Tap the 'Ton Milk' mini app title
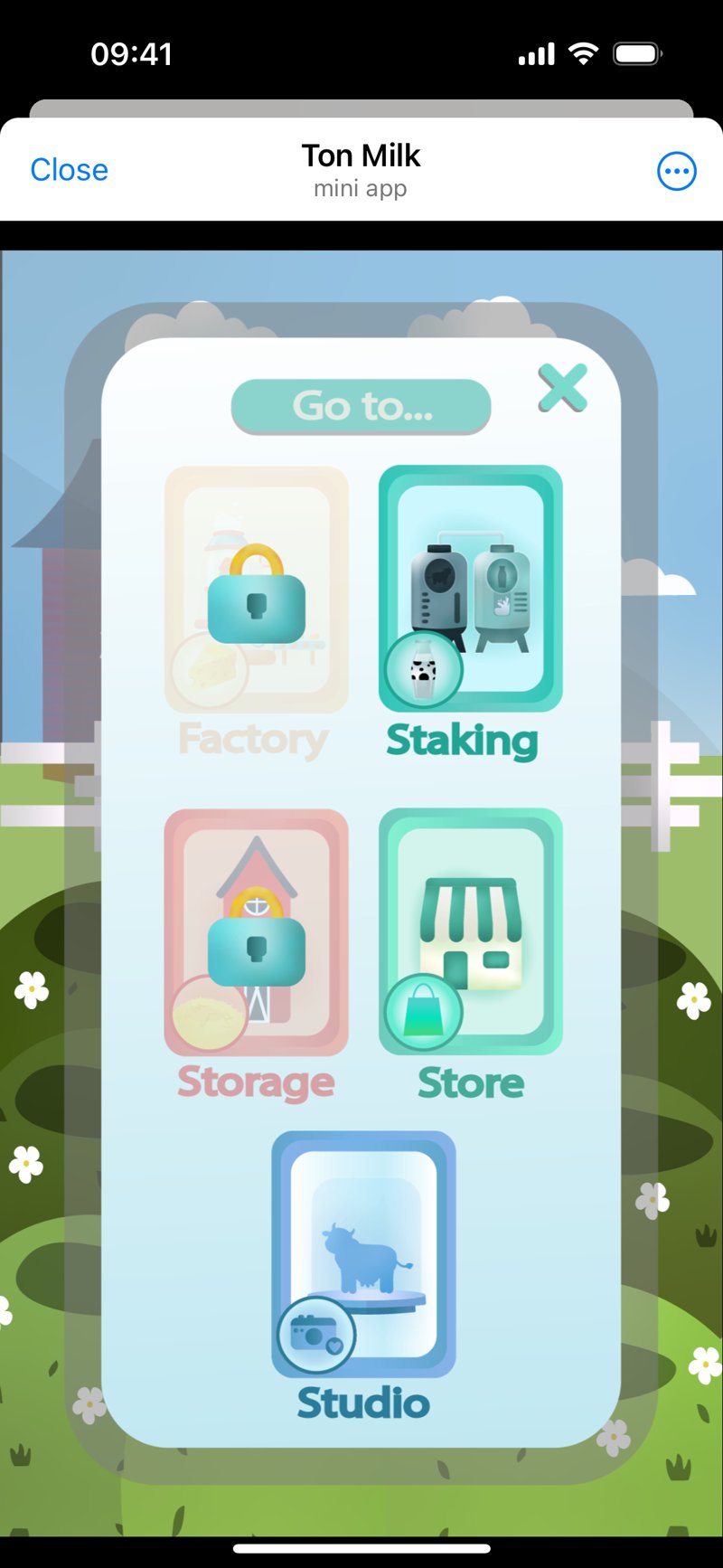The width and height of the screenshot is (723, 1568). pyautogui.click(x=361, y=155)
